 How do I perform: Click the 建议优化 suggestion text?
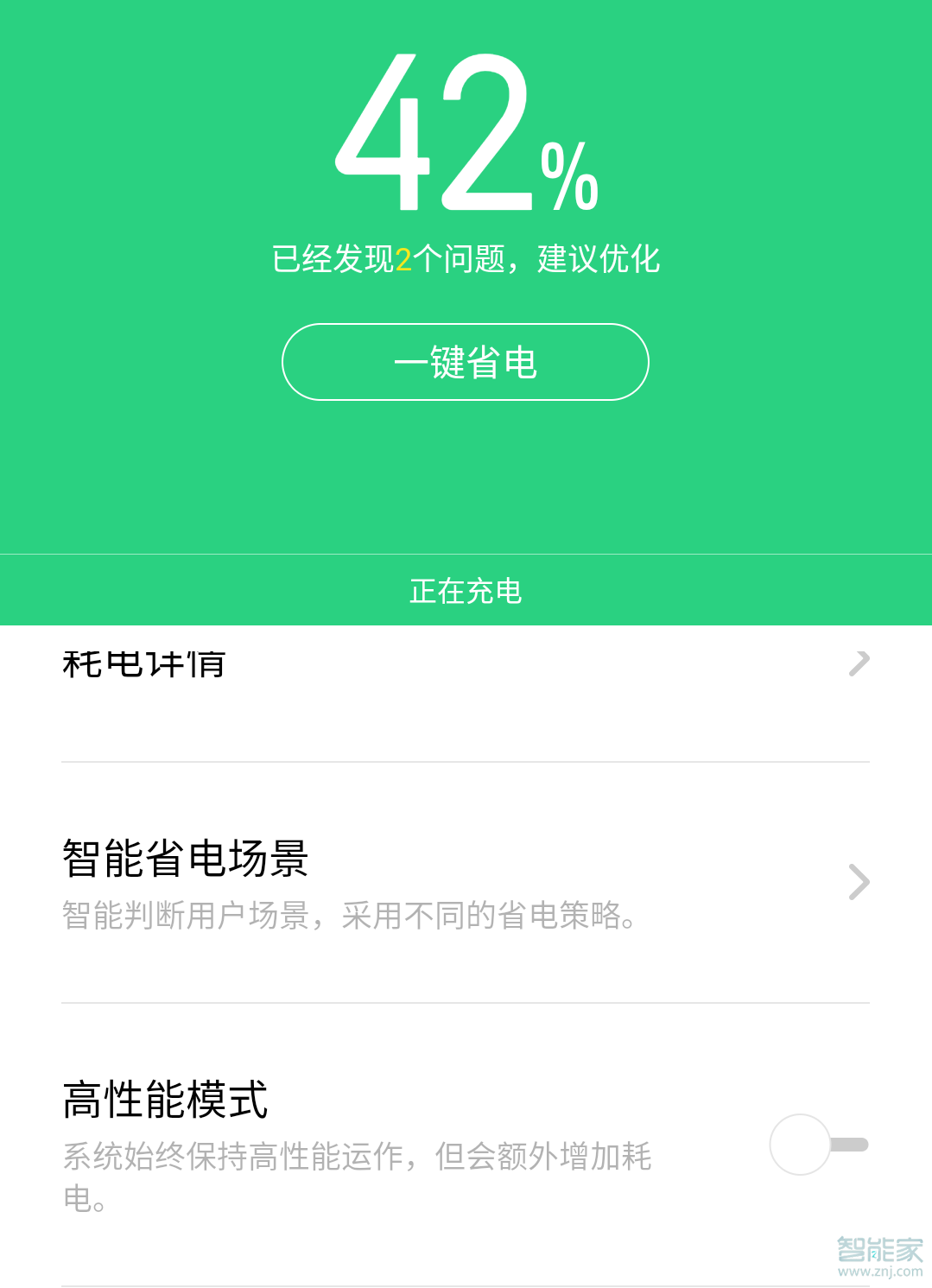pyautogui.click(x=598, y=258)
